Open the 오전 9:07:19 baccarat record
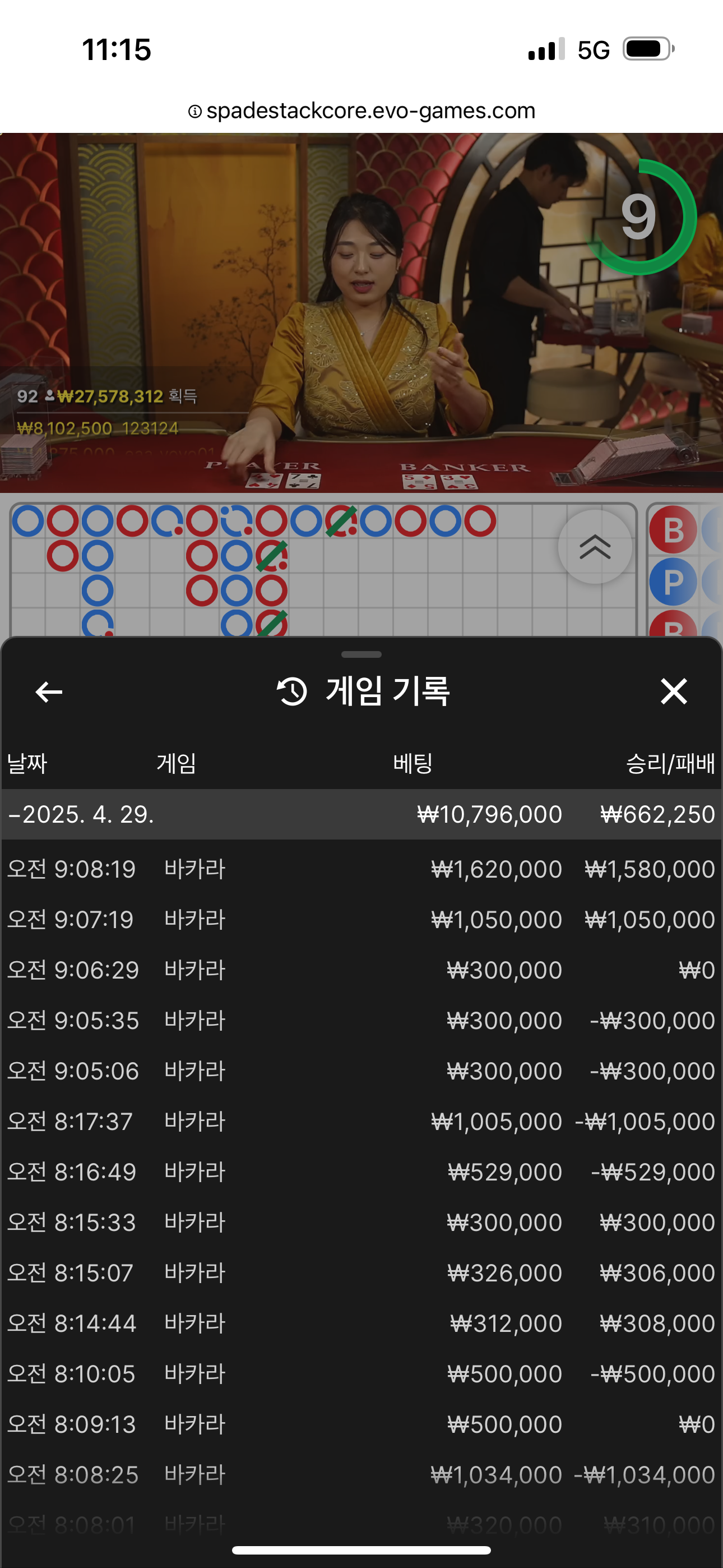Viewport: 723px width, 1568px height. pyautogui.click(x=361, y=919)
